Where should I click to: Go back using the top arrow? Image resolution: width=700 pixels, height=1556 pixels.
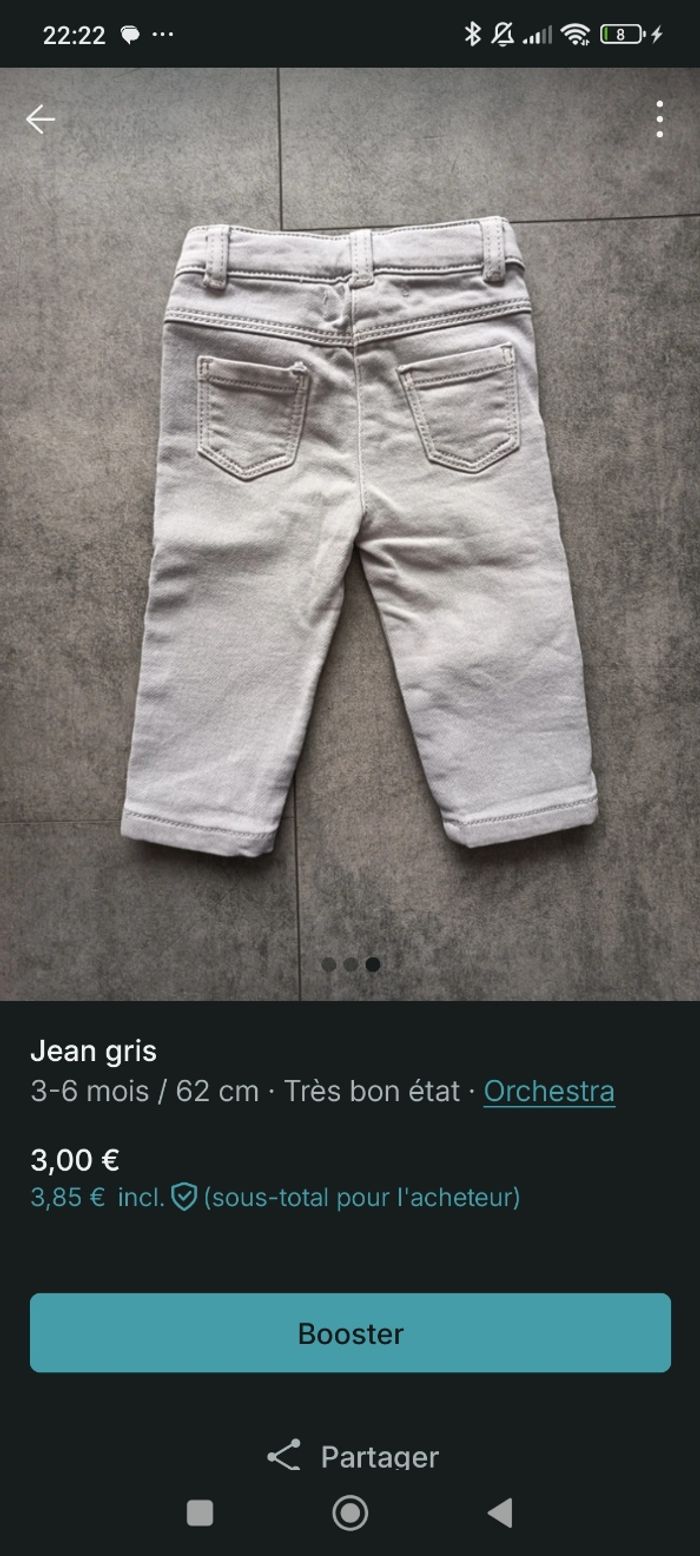click(40, 120)
